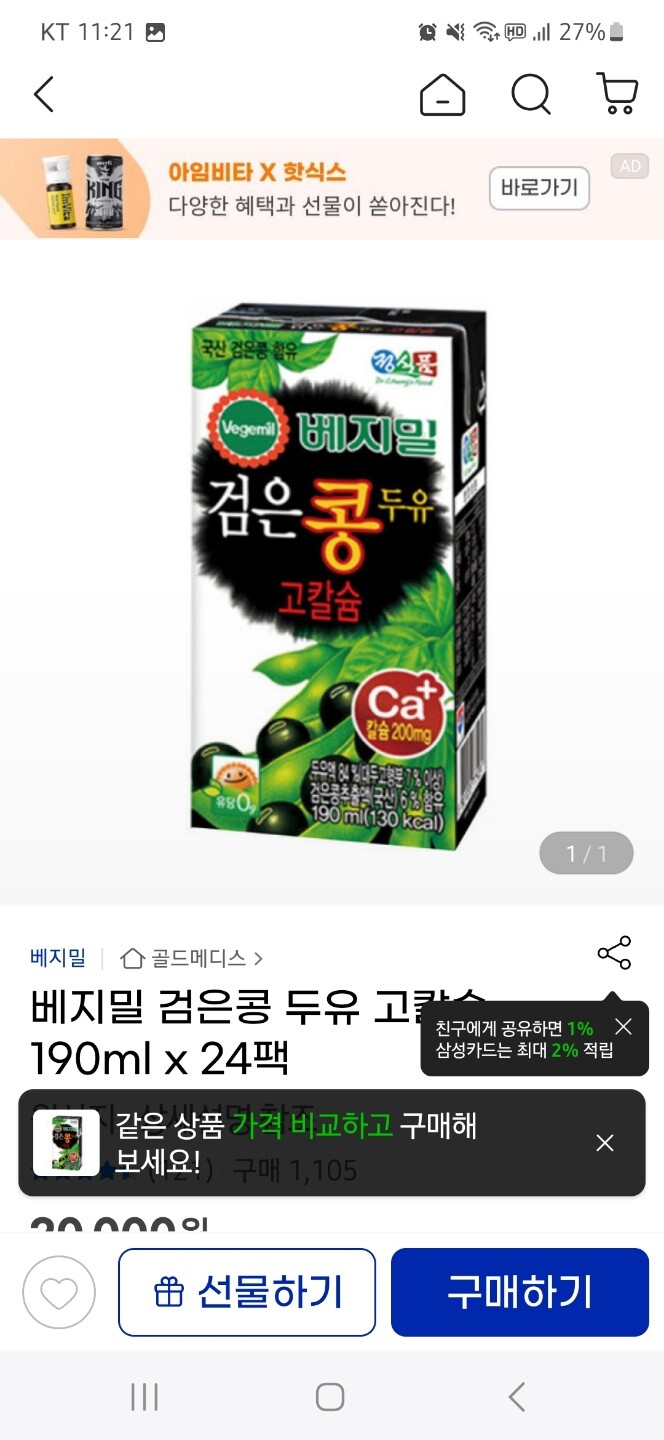This screenshot has width=664, height=1440.
Task: Open search from the magnifier icon
Action: coord(531,95)
